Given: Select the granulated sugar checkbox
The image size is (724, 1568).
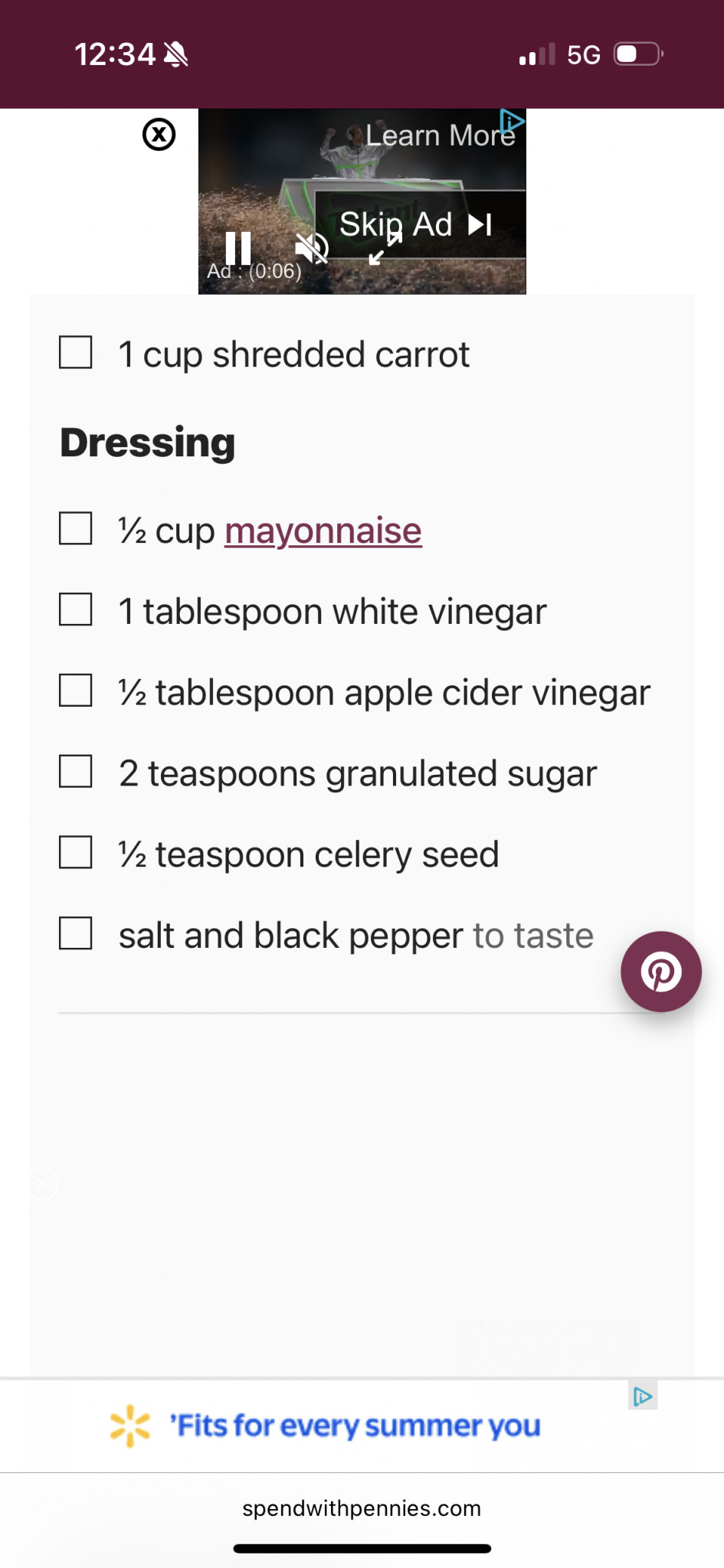Looking at the screenshot, I should pos(76,771).
